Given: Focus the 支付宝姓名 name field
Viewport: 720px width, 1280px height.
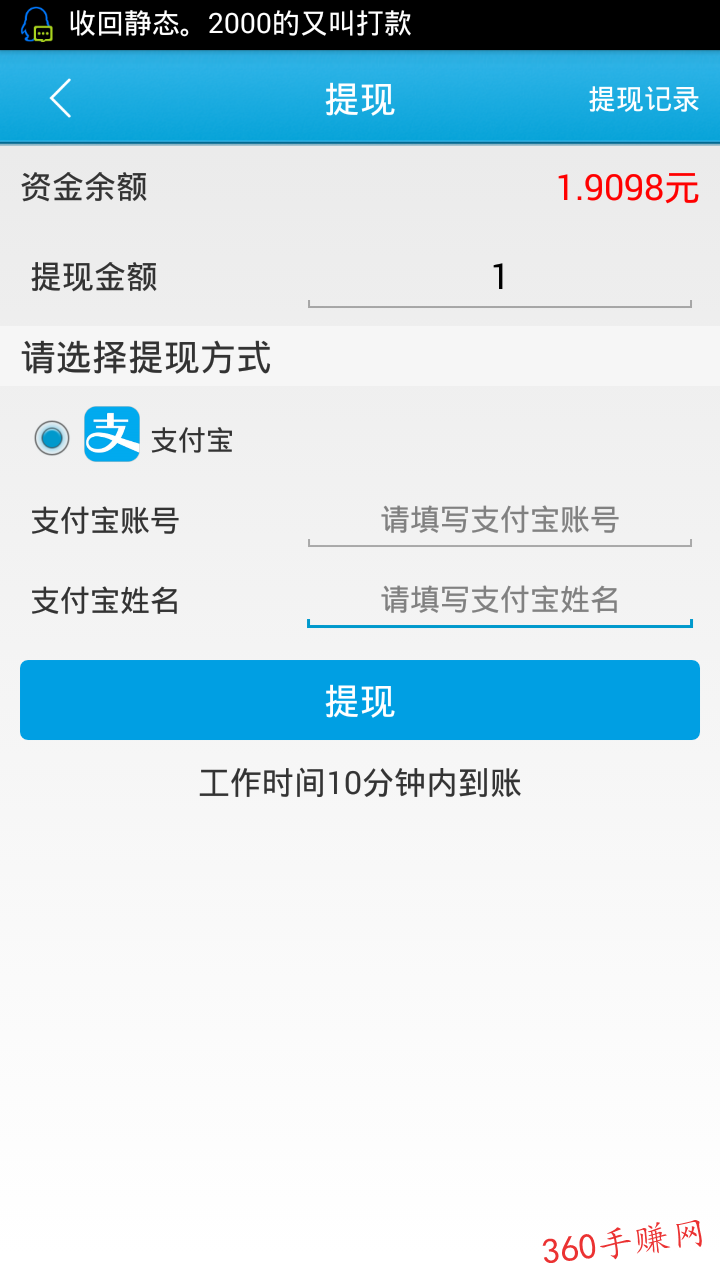Looking at the screenshot, I should coord(500,600).
